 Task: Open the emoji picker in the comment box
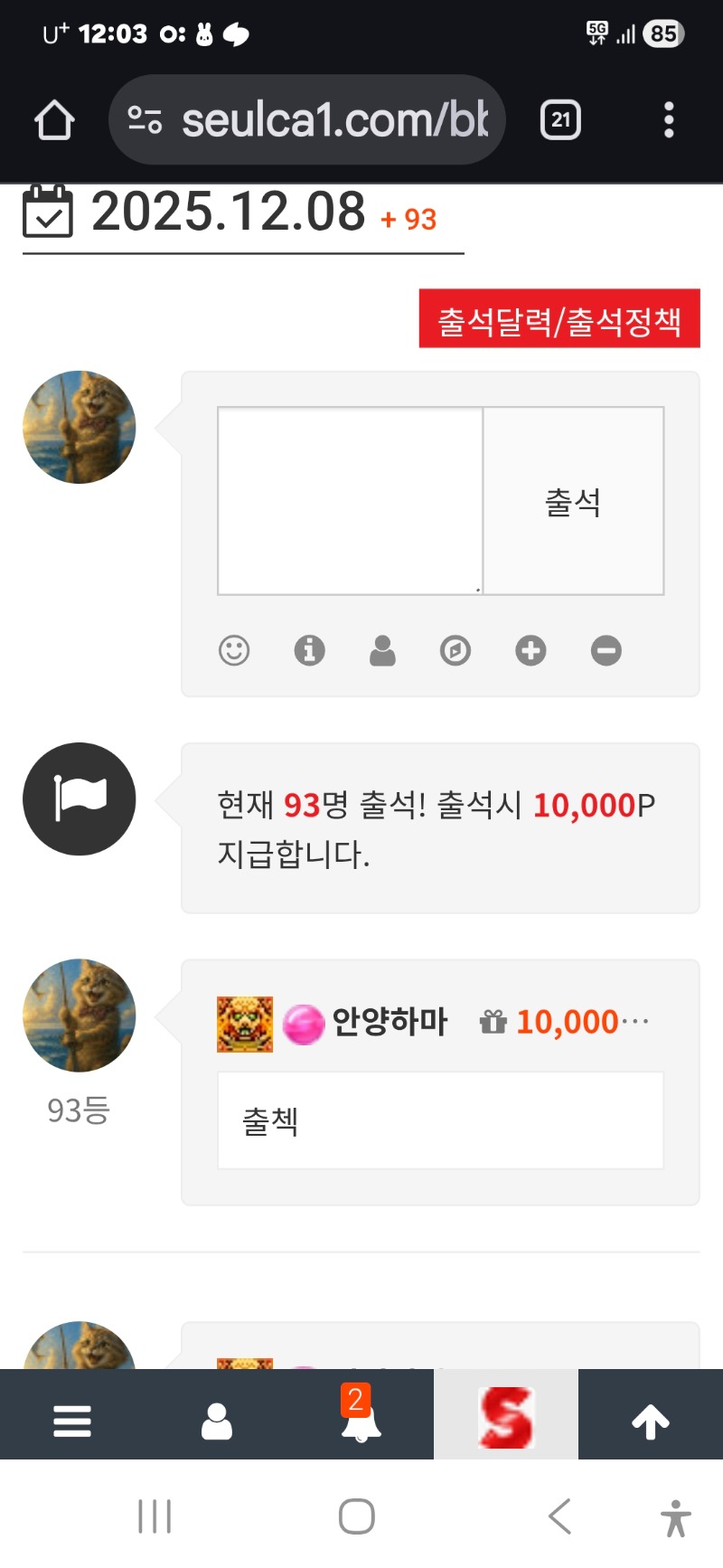[x=233, y=650]
